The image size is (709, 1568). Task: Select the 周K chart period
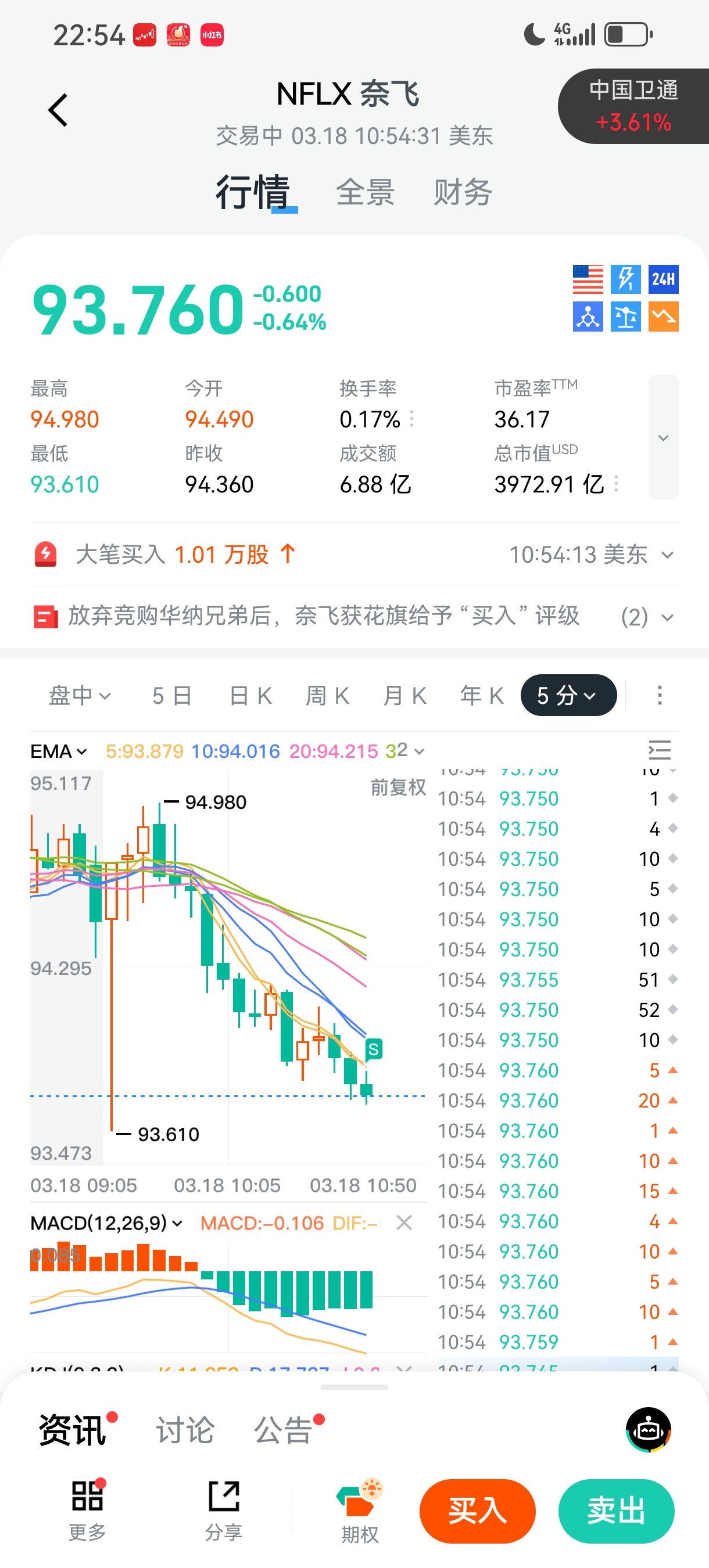pyautogui.click(x=327, y=695)
